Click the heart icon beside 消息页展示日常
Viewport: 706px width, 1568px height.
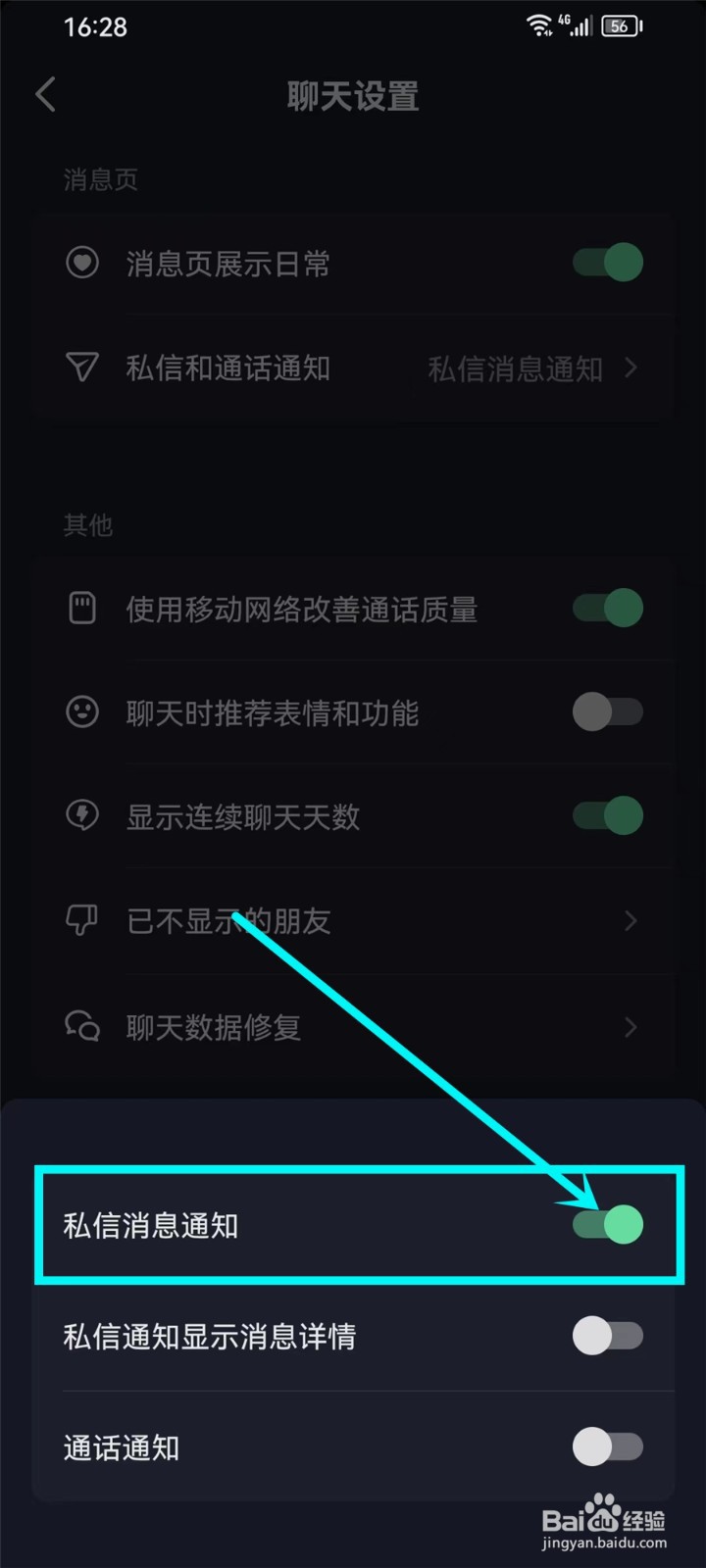pos(82,263)
